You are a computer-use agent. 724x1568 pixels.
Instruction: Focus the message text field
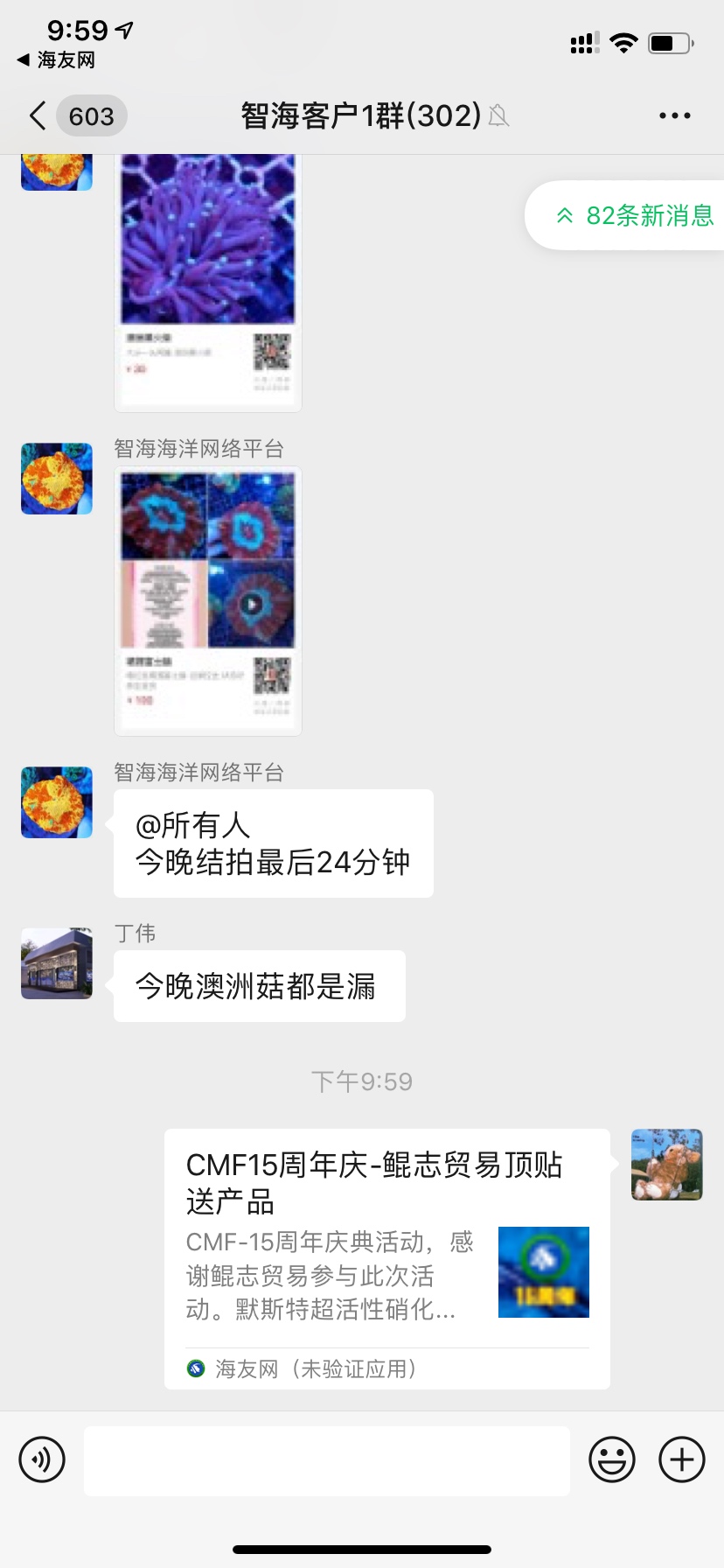click(x=327, y=1459)
